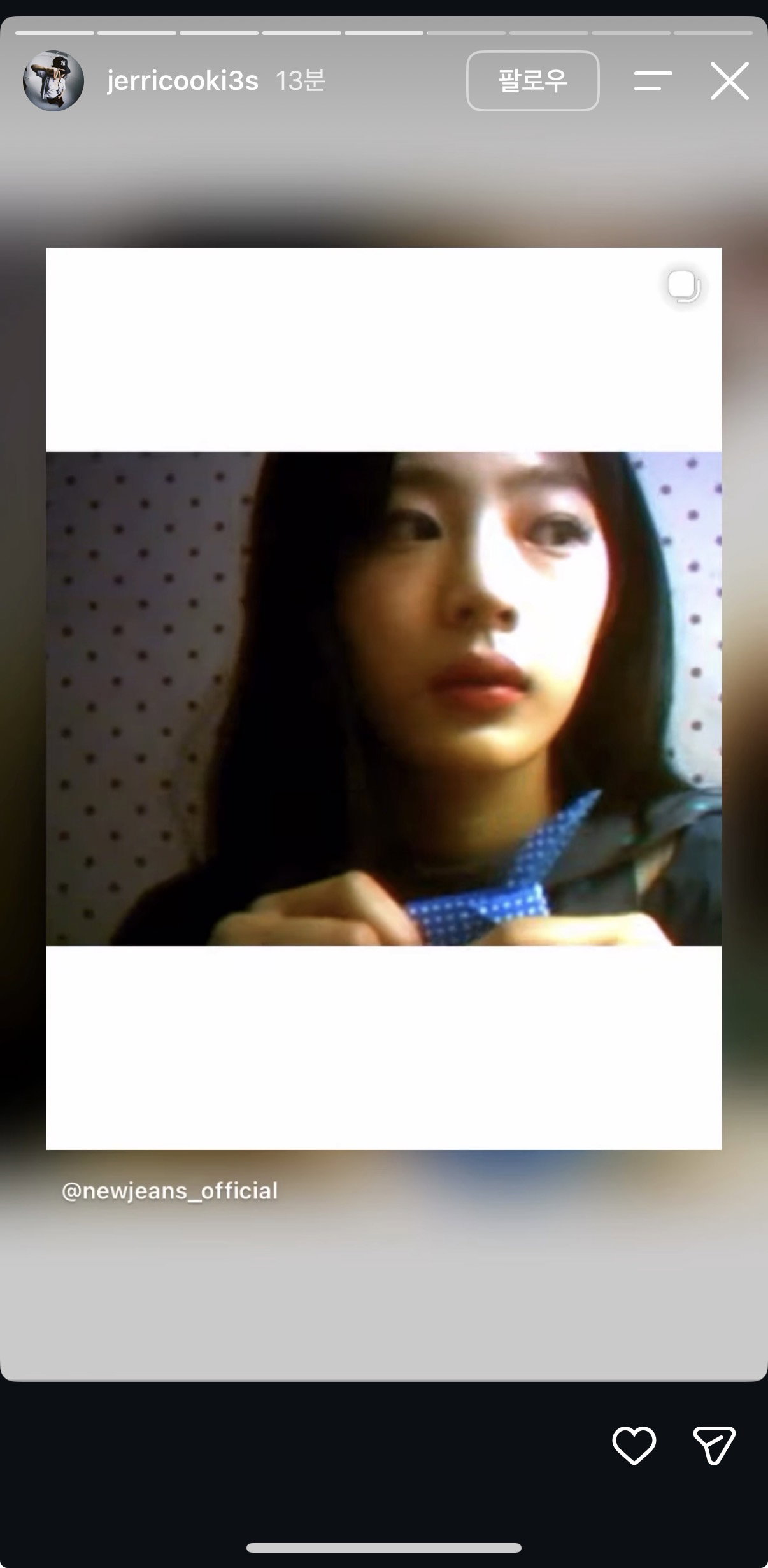Open jerricooki3s profile picture
Screen dimensions: 768x1568
coord(53,81)
